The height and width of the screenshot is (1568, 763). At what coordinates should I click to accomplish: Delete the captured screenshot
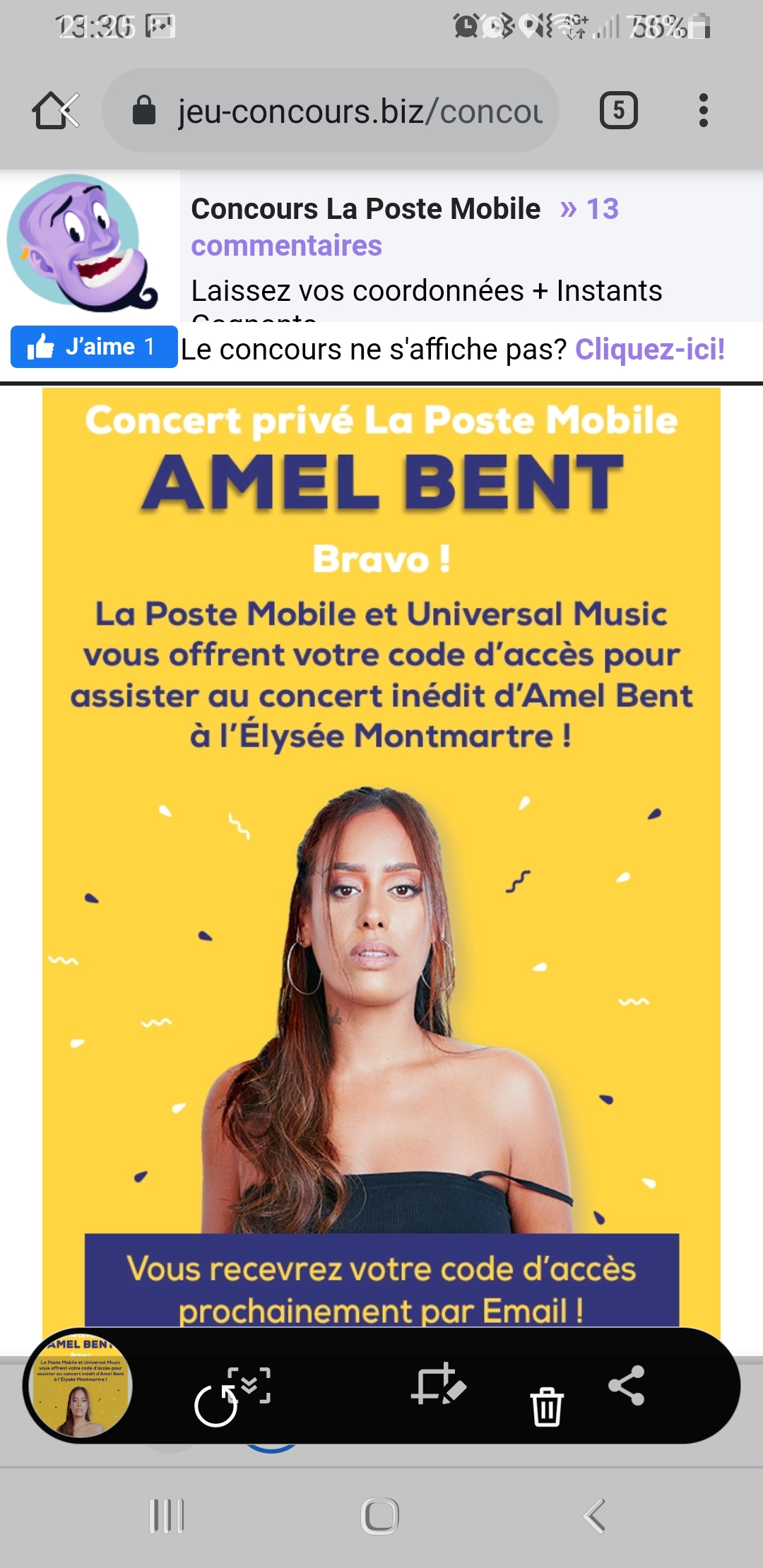[x=547, y=1406]
